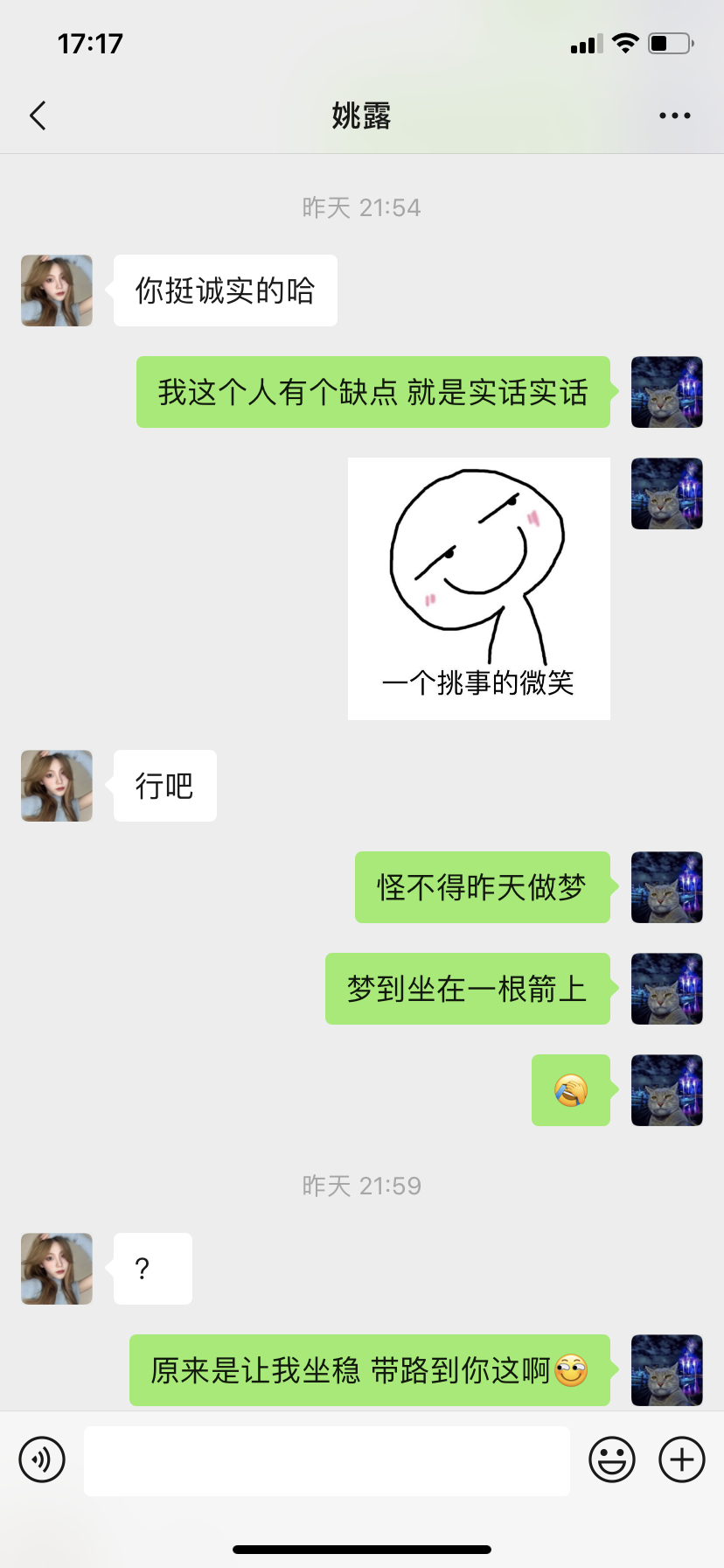Open 姚露's avatar beside 行吧

pyautogui.click(x=57, y=786)
